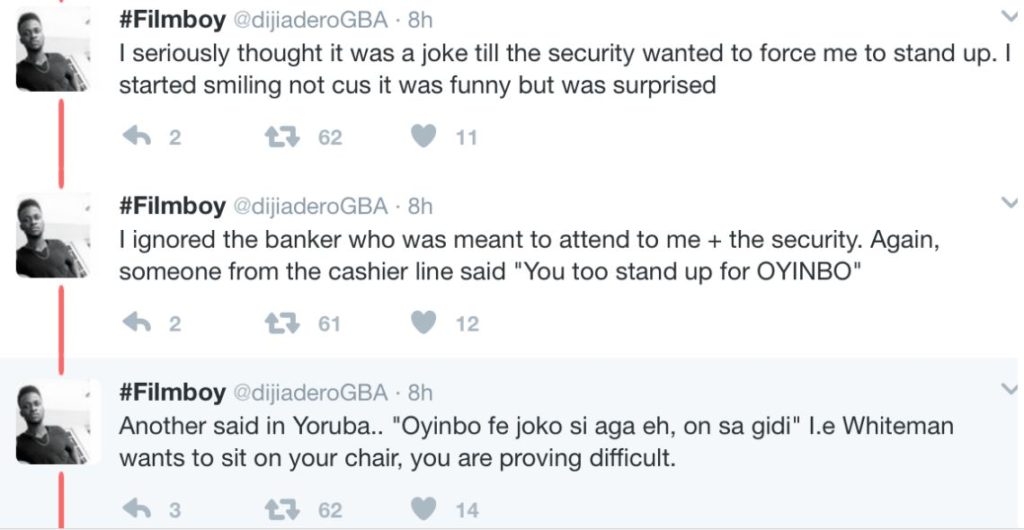
Task: Open chevron options on the Yoruba tweet
Action: [x=1009, y=389]
